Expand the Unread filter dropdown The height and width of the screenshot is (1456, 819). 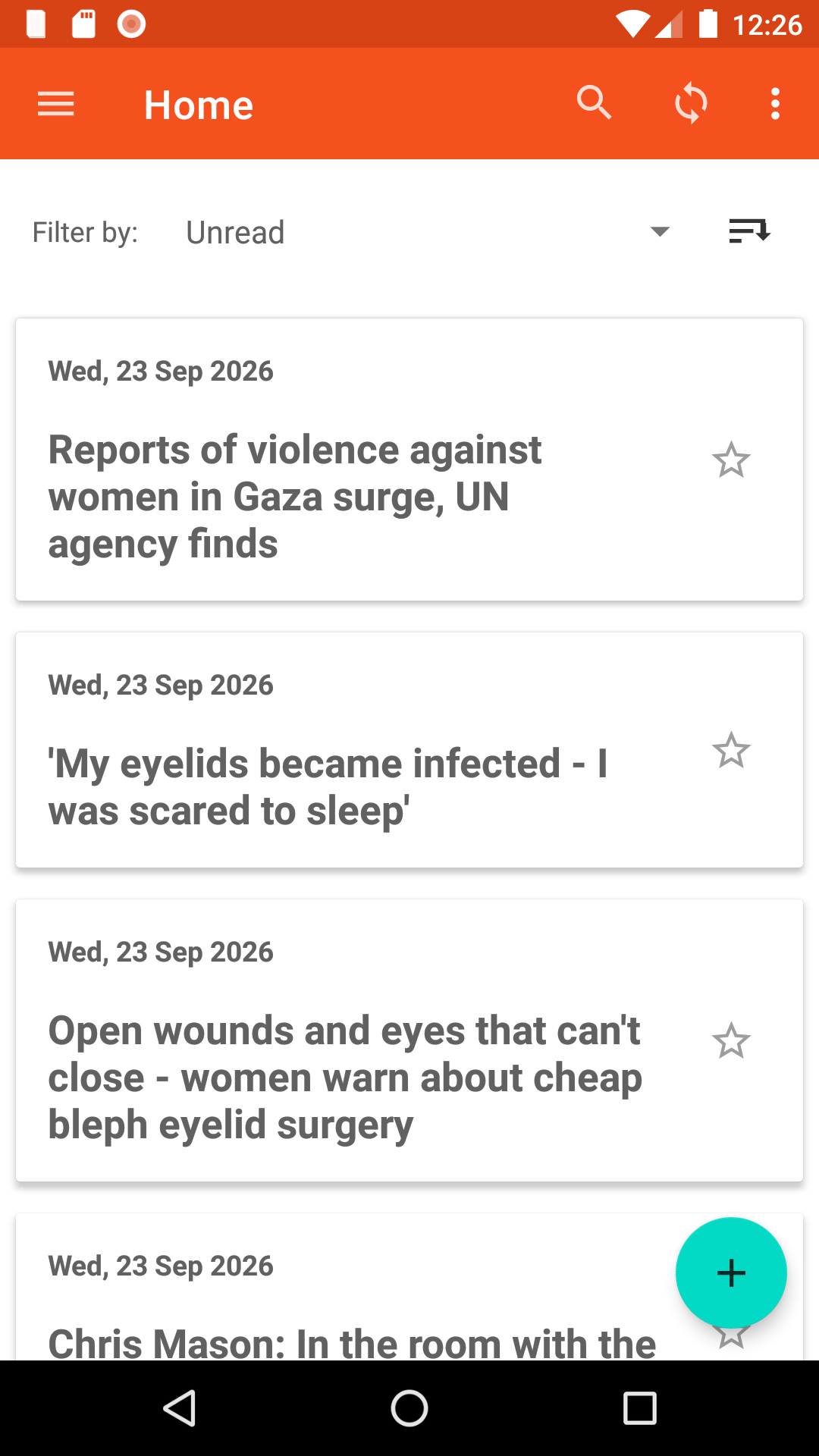point(428,232)
